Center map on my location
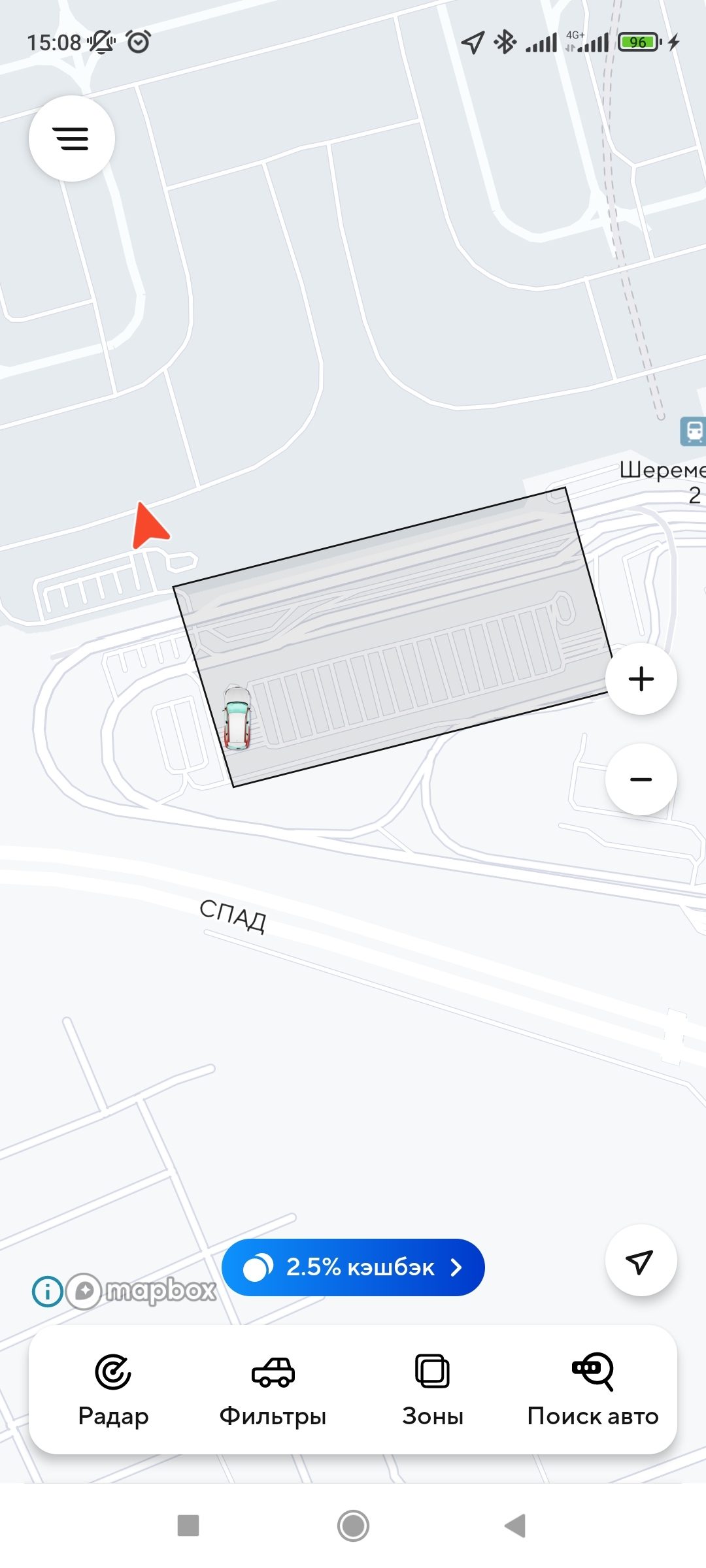 640,1261
